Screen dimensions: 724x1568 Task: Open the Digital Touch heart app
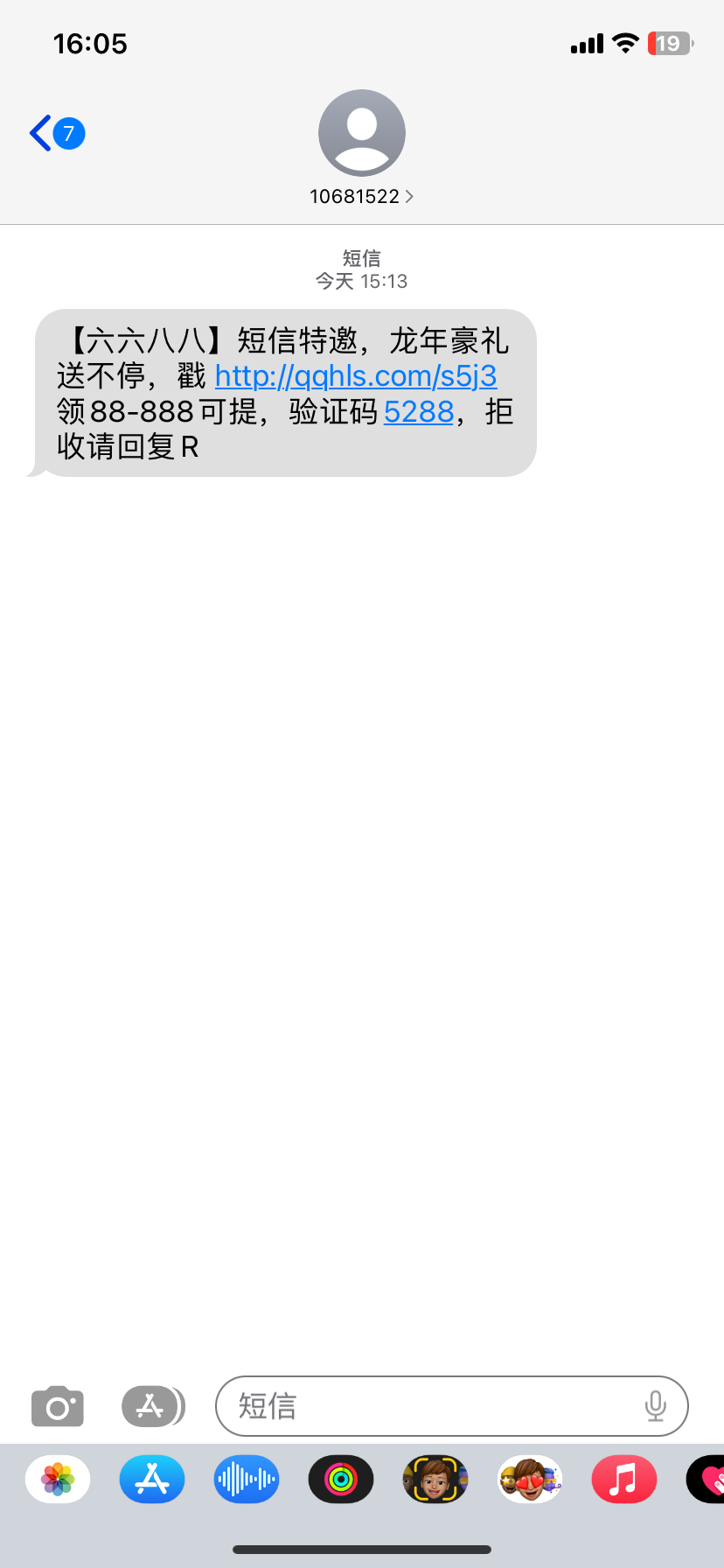708,1480
